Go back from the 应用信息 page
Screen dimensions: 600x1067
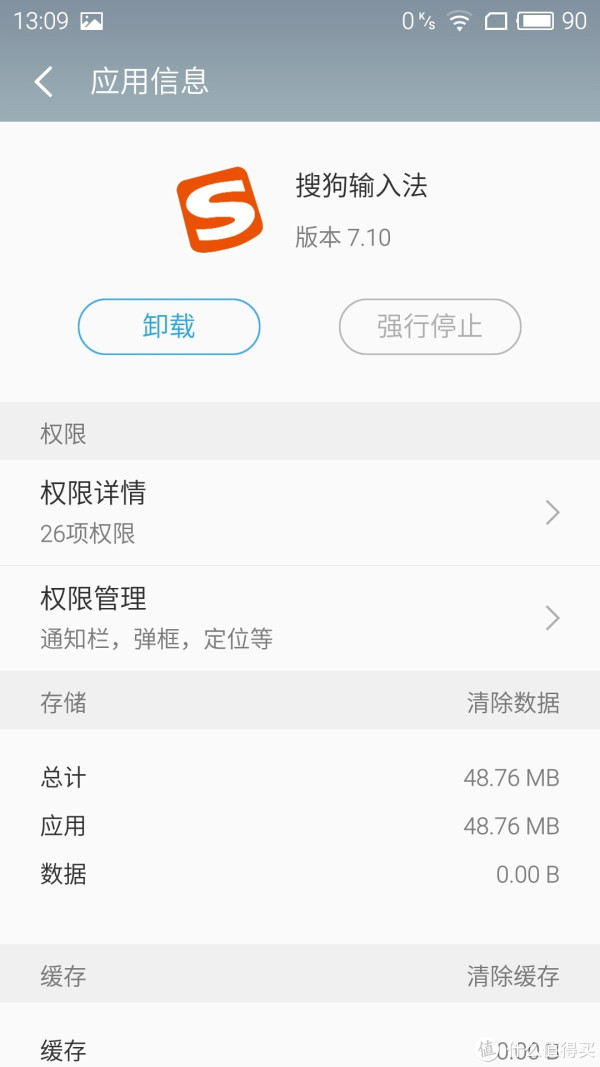click(43, 82)
